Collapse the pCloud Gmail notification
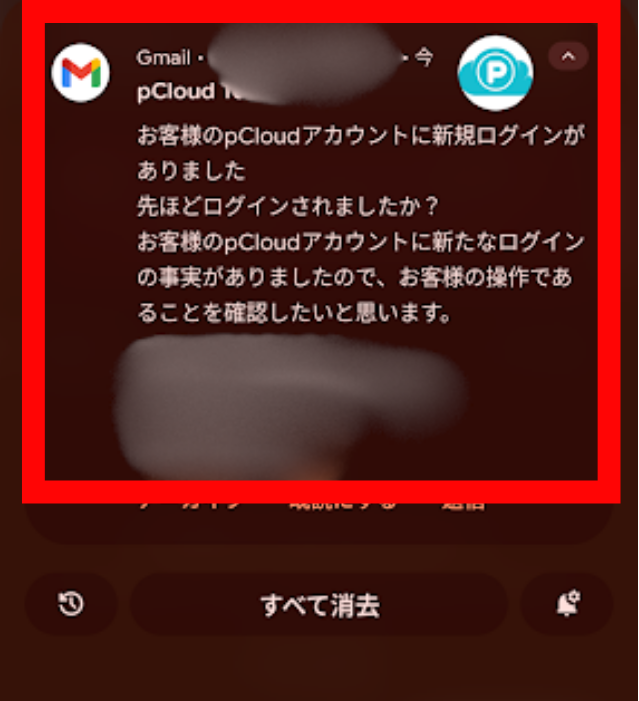This screenshot has width=639, height=701. pos(568,56)
